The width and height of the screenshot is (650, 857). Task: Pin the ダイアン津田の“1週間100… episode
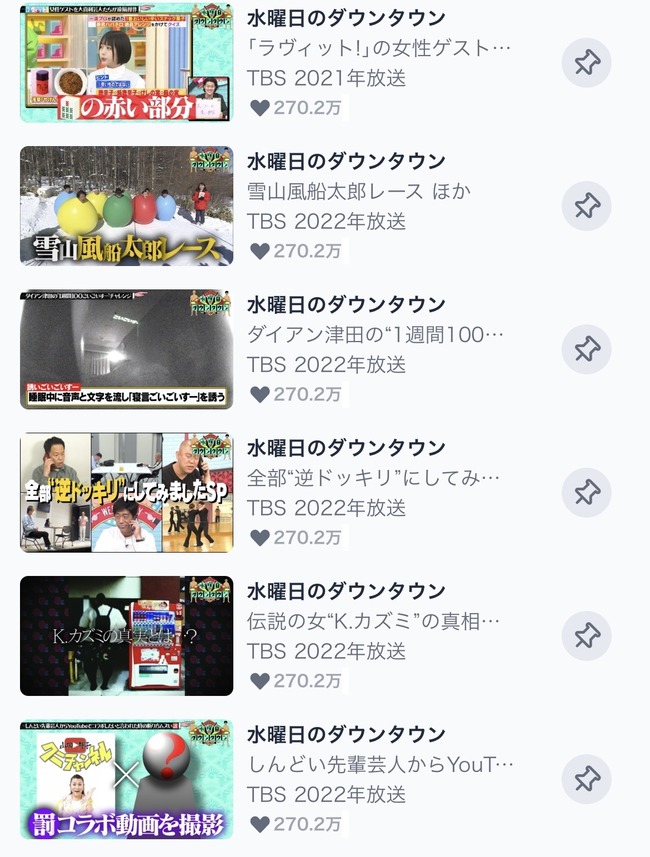pos(586,349)
